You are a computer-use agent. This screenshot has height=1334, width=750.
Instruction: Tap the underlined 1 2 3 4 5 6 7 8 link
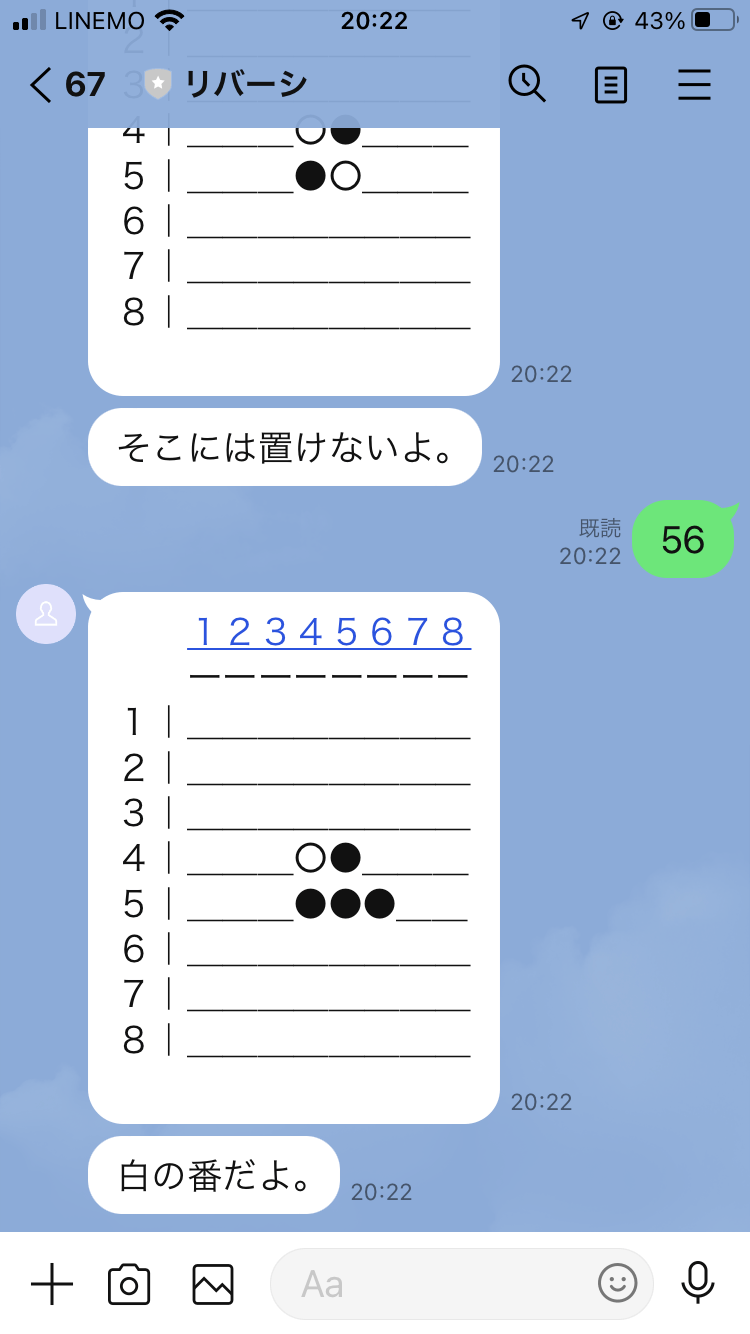329,632
